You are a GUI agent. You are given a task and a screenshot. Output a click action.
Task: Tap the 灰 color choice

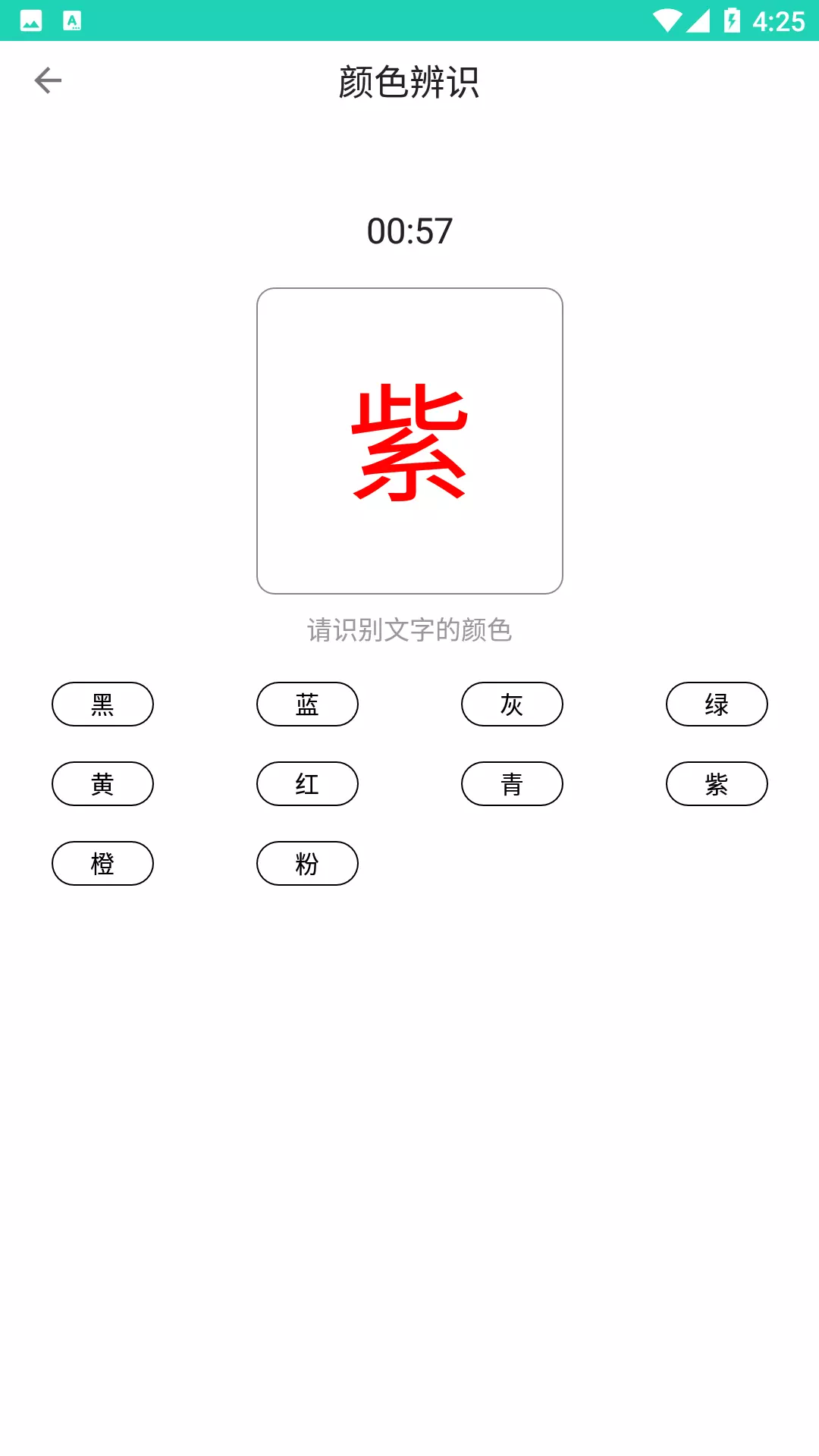pyautogui.click(x=512, y=704)
